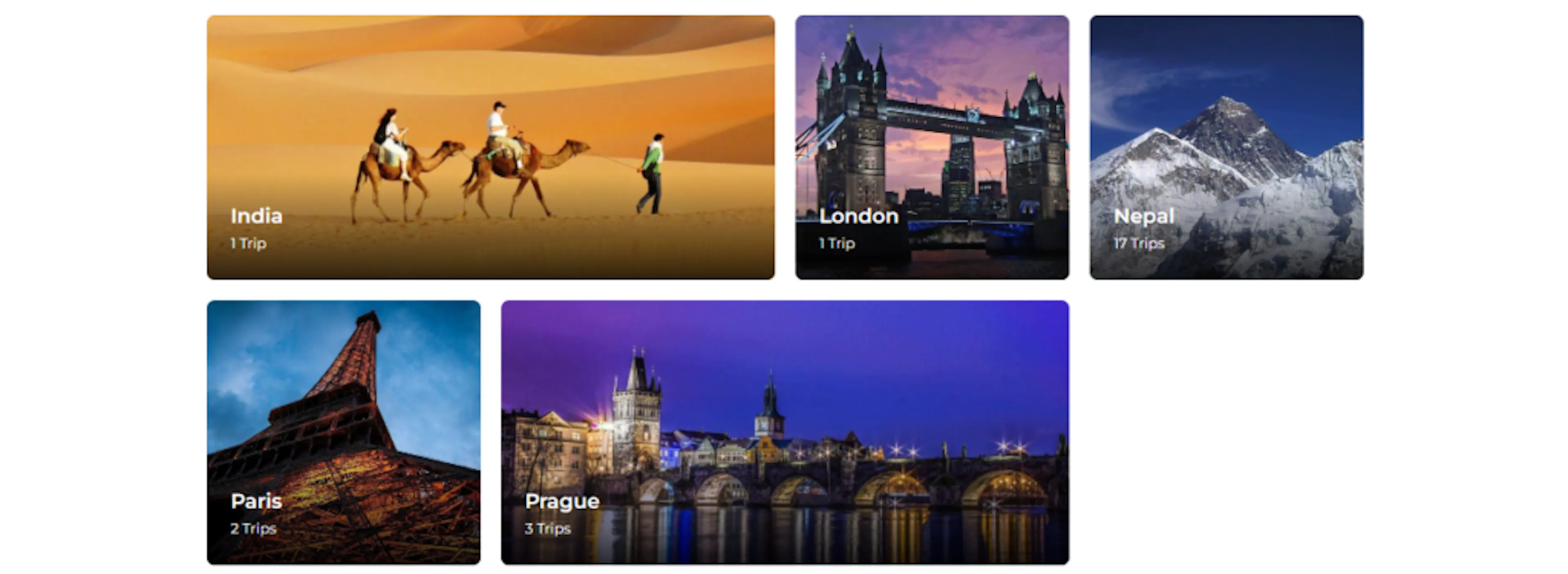Image resolution: width=1568 pixels, height=574 pixels.
Task: View the Nepal trips card
Action: [1227, 147]
